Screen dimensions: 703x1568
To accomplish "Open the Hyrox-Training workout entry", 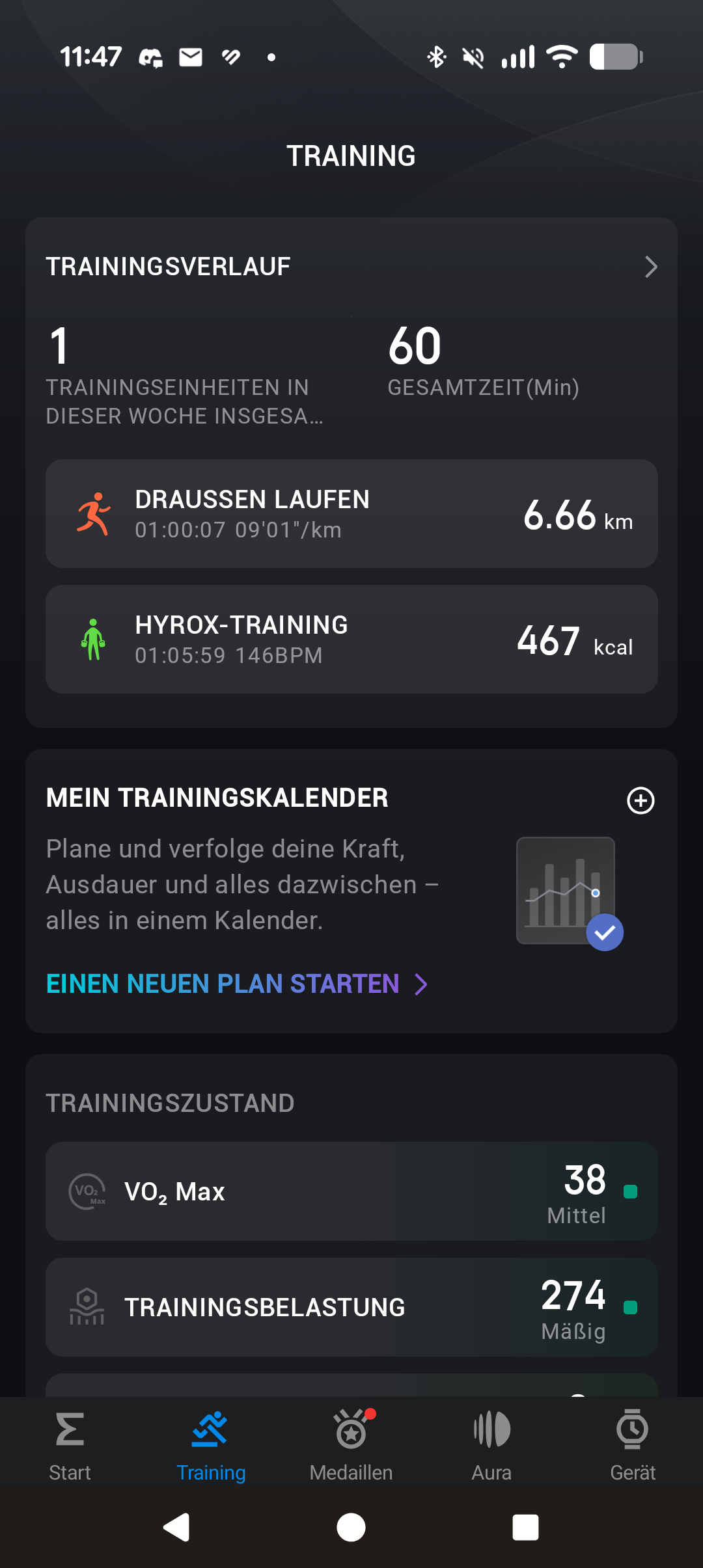I will point(351,640).
